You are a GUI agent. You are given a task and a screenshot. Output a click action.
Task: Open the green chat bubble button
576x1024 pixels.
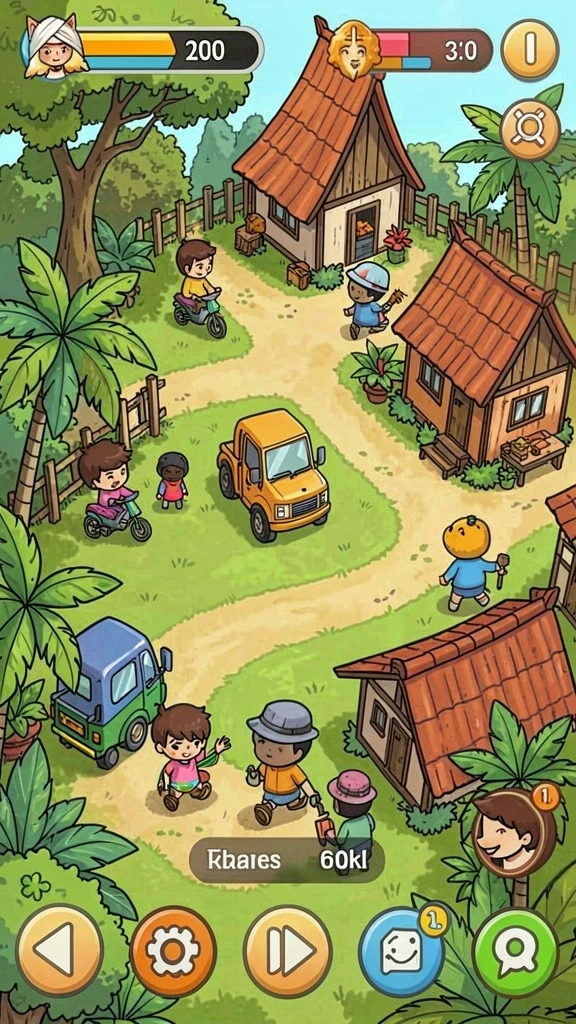tap(516, 952)
